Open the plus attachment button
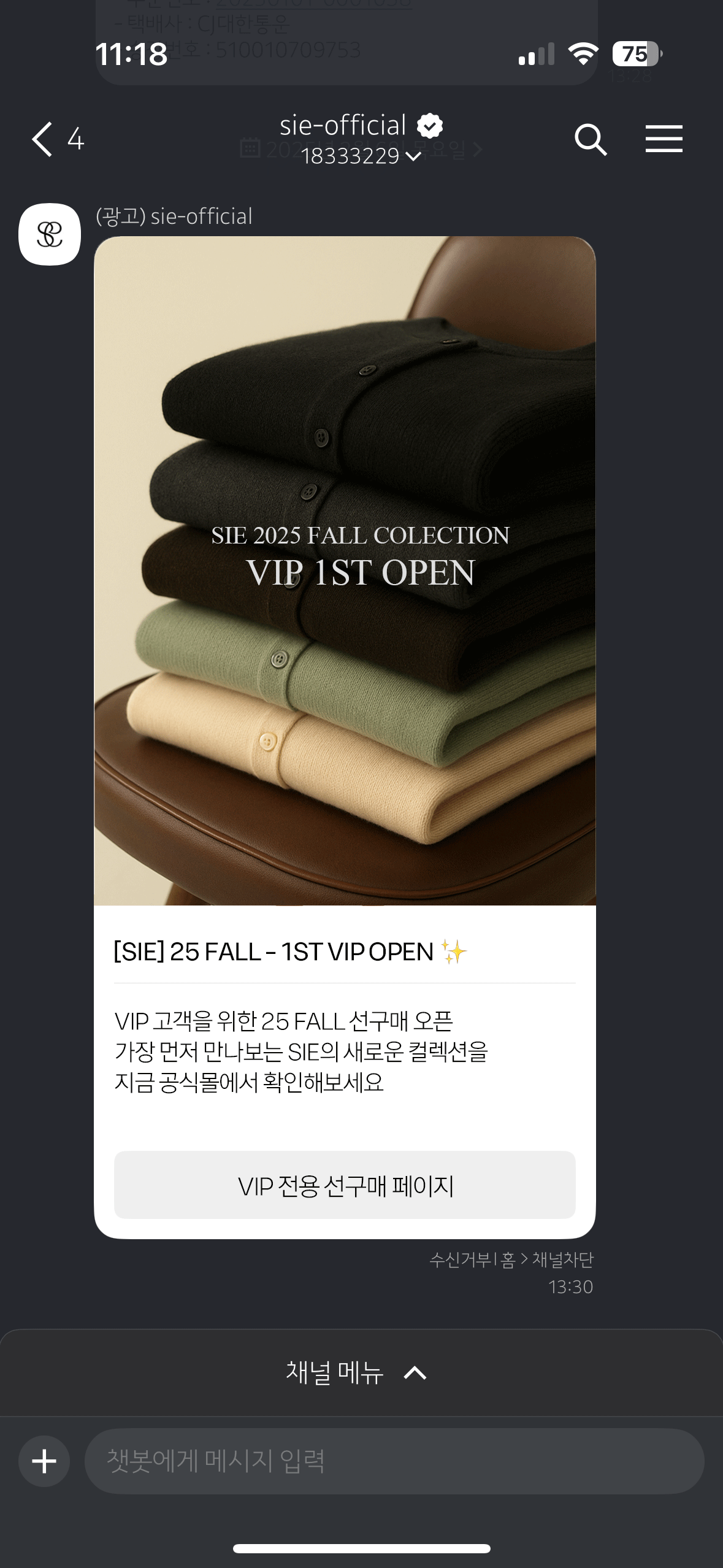 [44, 1461]
